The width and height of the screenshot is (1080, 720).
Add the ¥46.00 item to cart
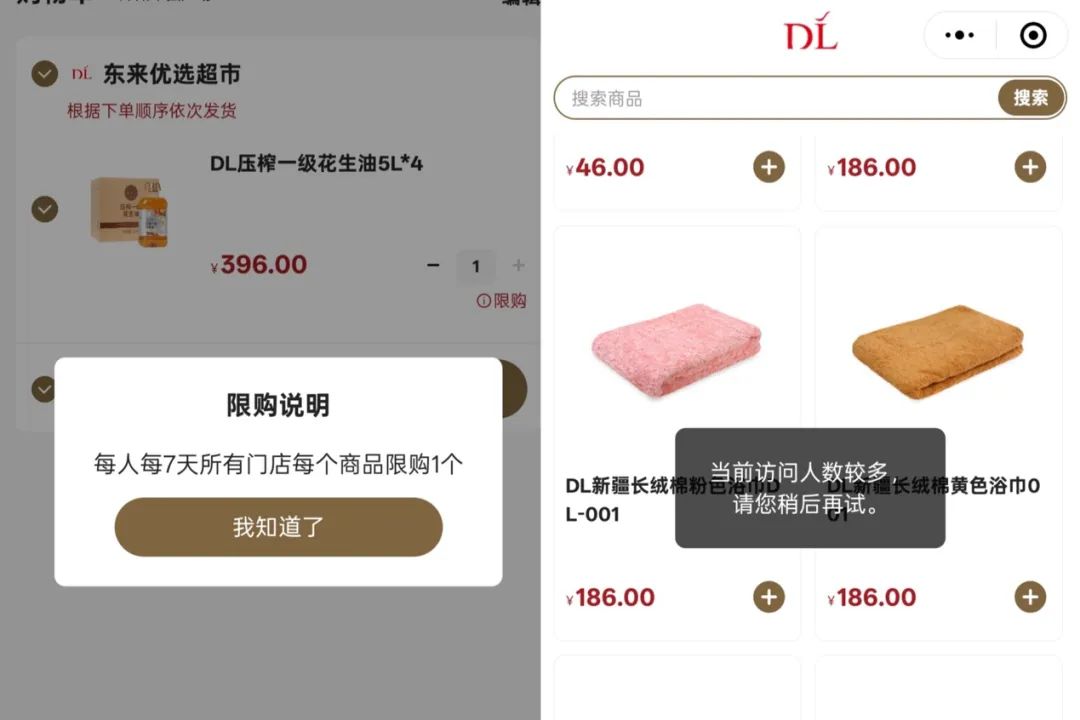point(768,167)
